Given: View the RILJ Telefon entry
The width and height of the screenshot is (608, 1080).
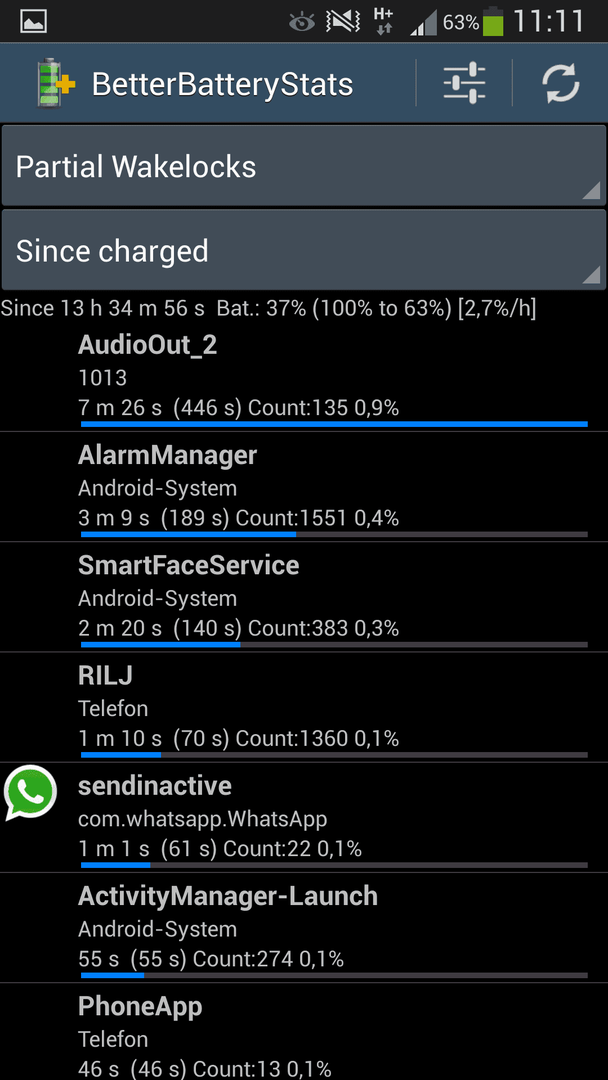Looking at the screenshot, I should 304,707.
